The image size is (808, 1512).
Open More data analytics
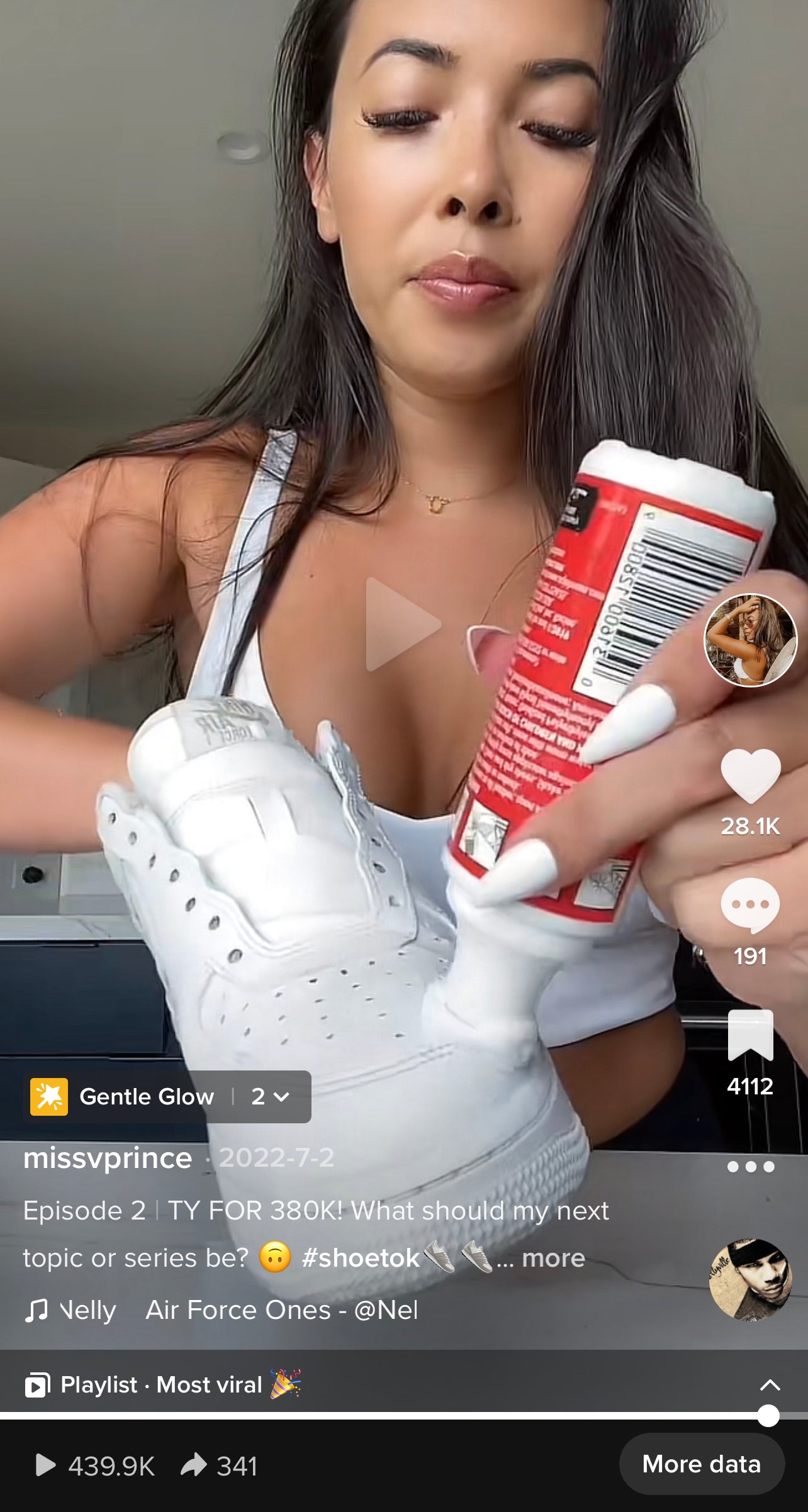[701, 1464]
